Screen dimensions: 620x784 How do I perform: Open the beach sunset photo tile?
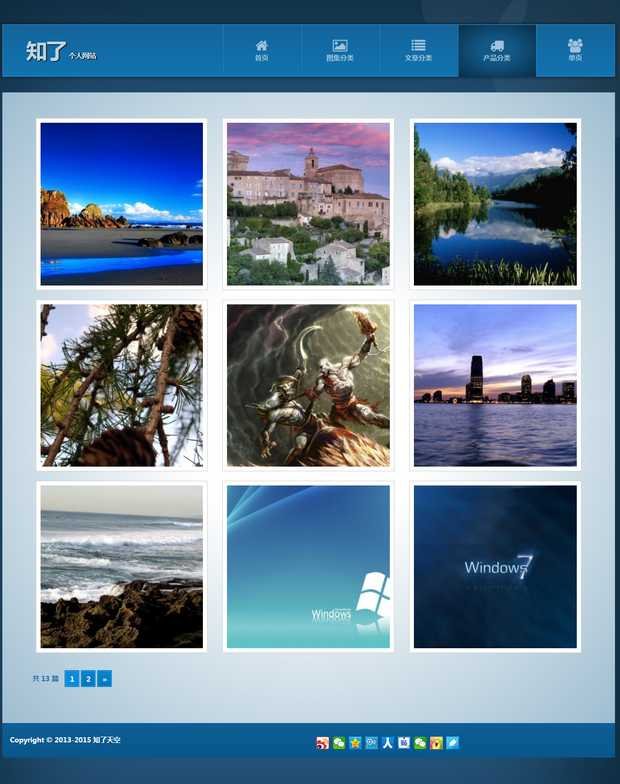pos(122,204)
